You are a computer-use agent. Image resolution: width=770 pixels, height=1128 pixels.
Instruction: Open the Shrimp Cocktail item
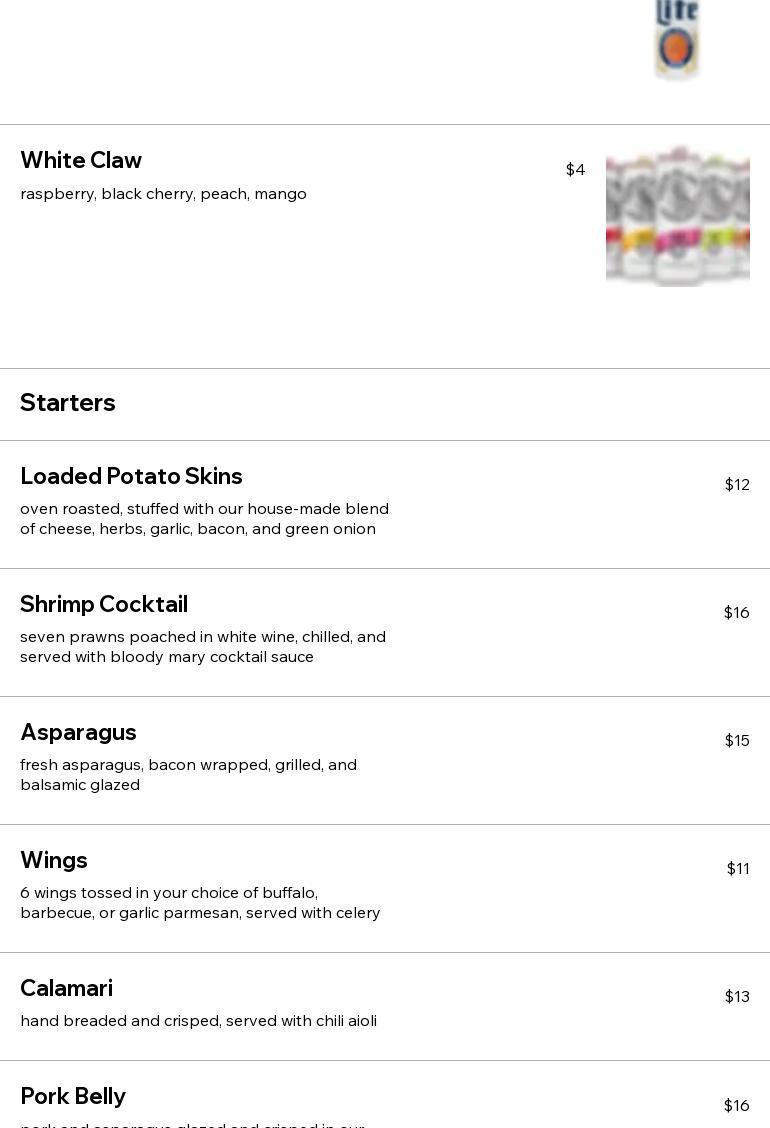[x=104, y=605]
